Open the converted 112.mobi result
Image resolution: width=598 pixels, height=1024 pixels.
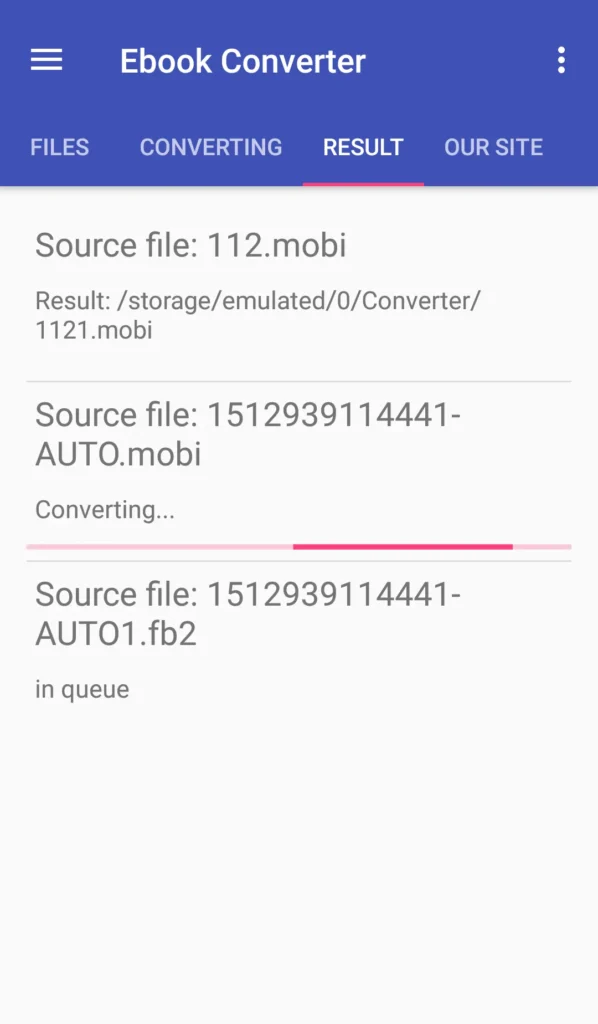[x=299, y=285]
